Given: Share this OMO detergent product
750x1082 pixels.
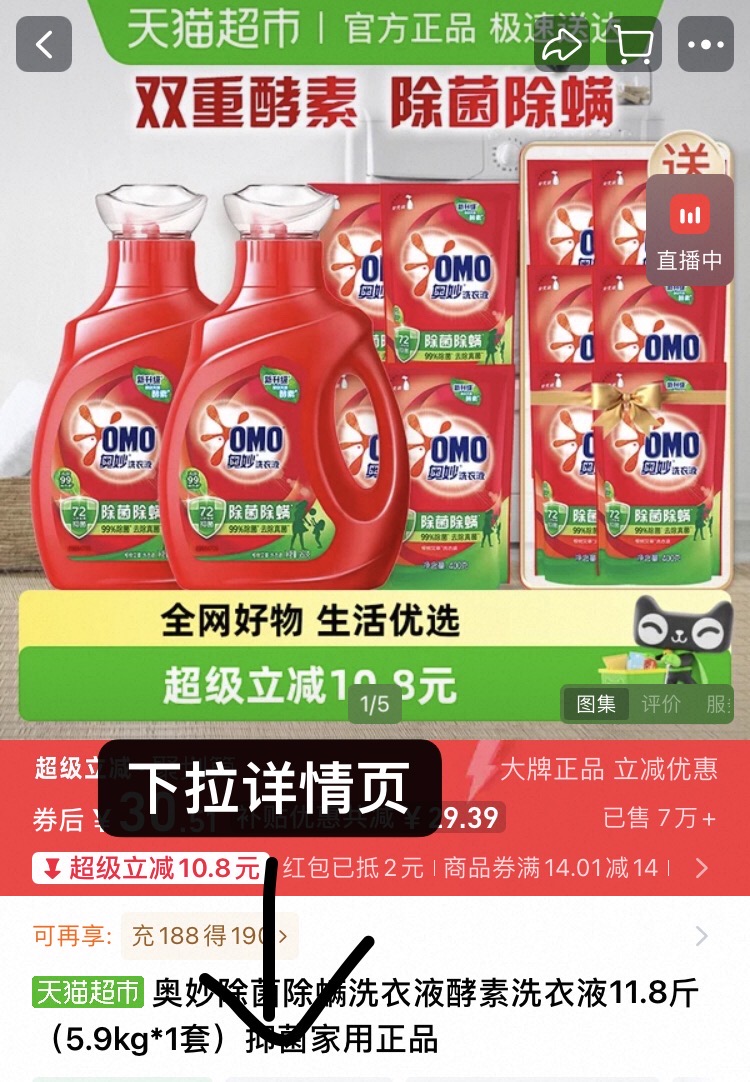Looking at the screenshot, I should (562, 44).
